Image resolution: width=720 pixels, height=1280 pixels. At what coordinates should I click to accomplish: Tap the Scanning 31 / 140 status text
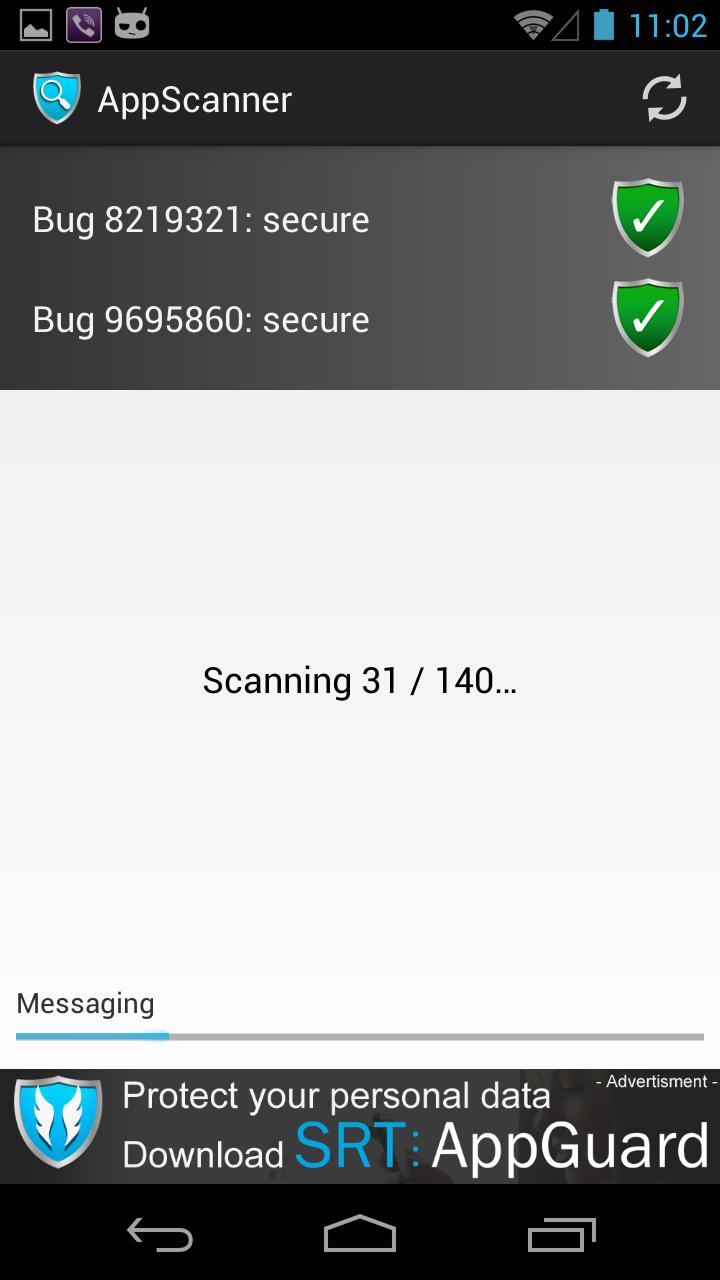click(358, 681)
